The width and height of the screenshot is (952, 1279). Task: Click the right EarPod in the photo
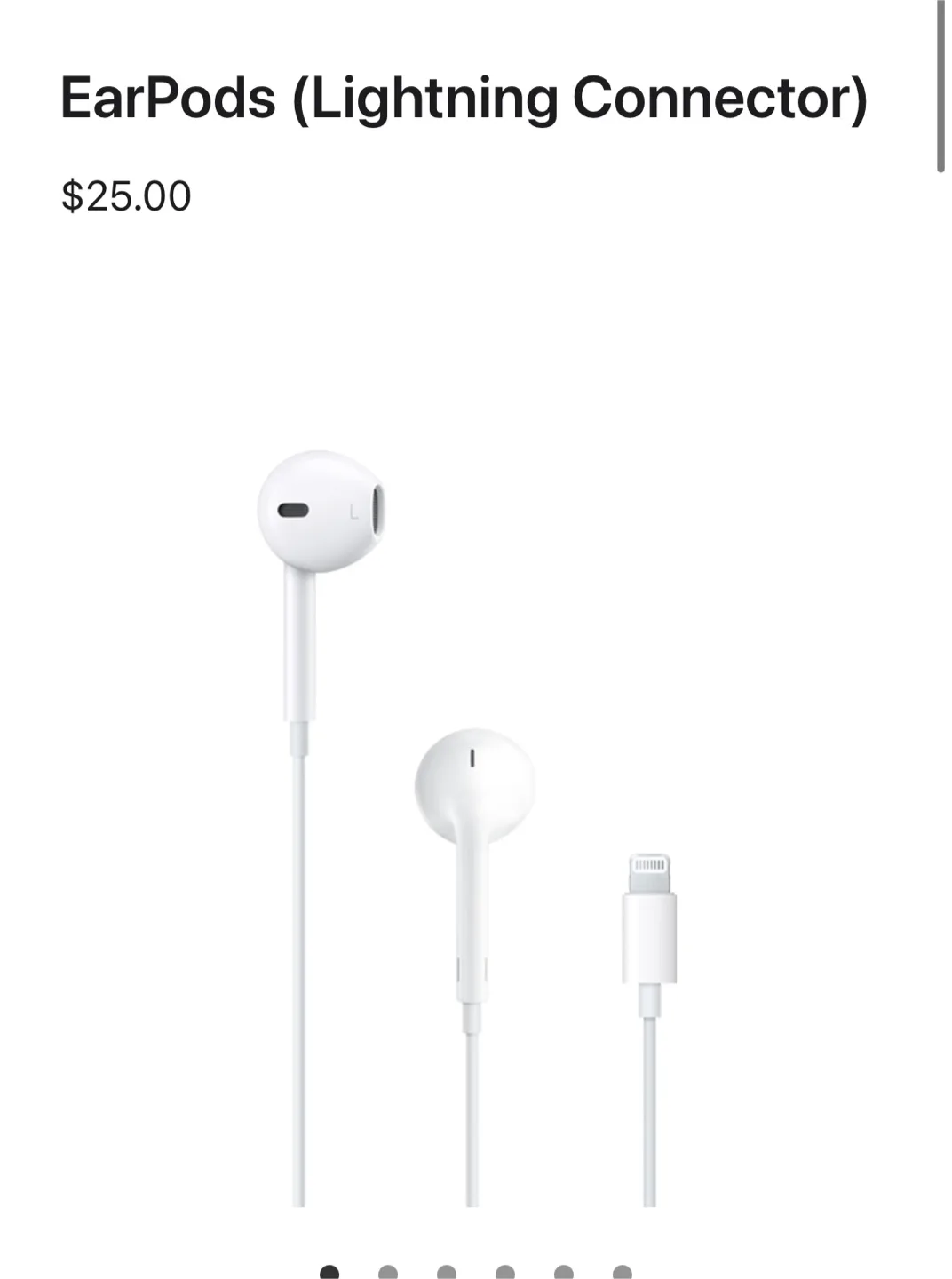pos(475,782)
